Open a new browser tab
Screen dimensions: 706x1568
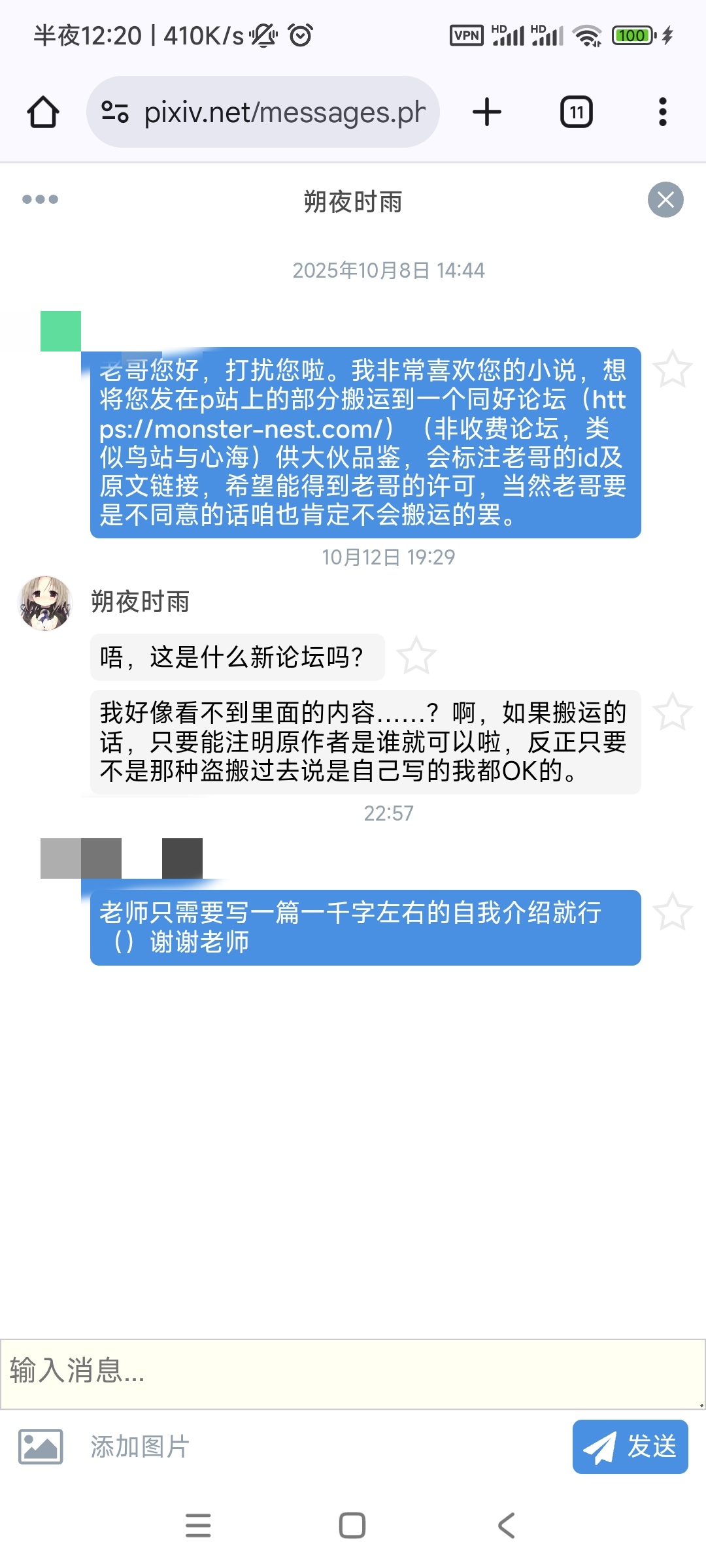[x=487, y=112]
